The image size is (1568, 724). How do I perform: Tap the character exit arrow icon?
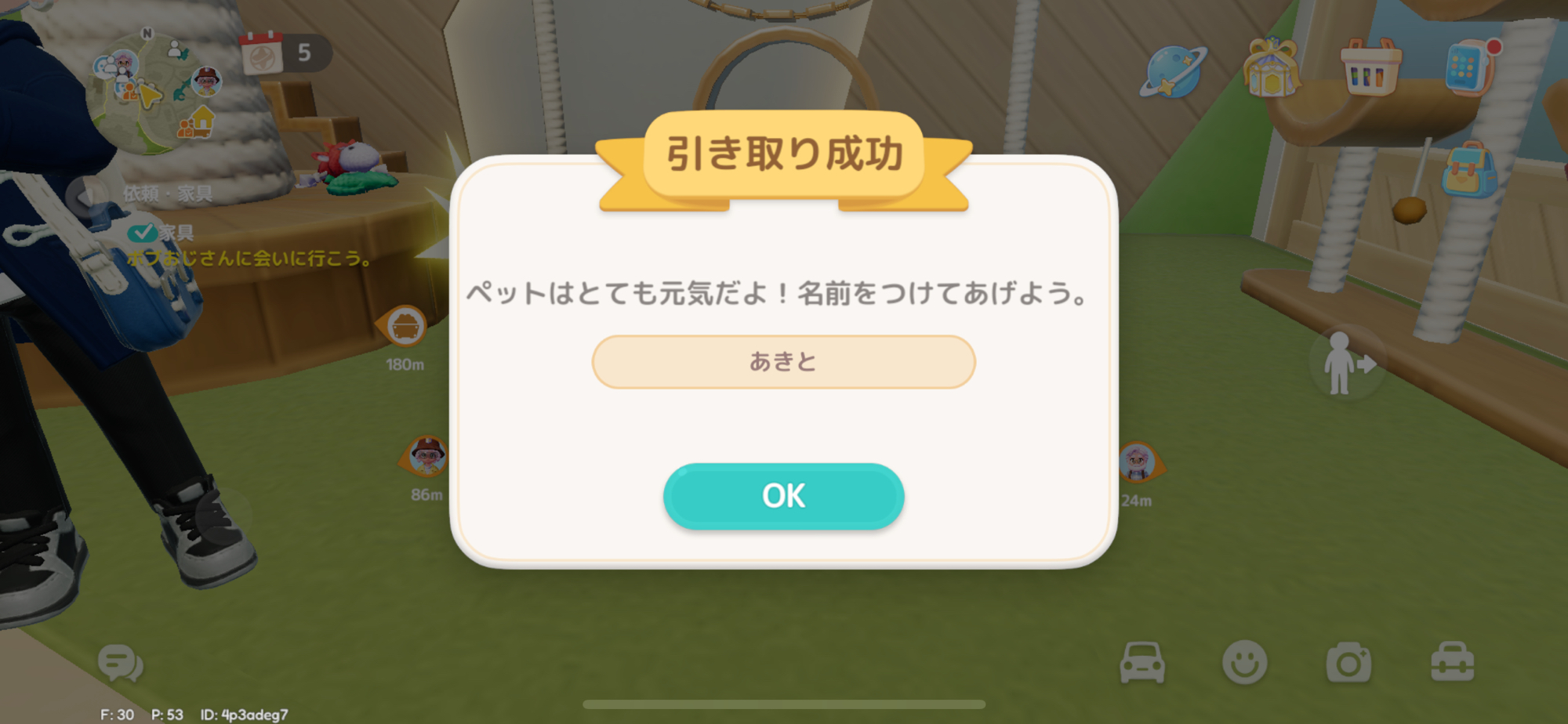[1347, 364]
